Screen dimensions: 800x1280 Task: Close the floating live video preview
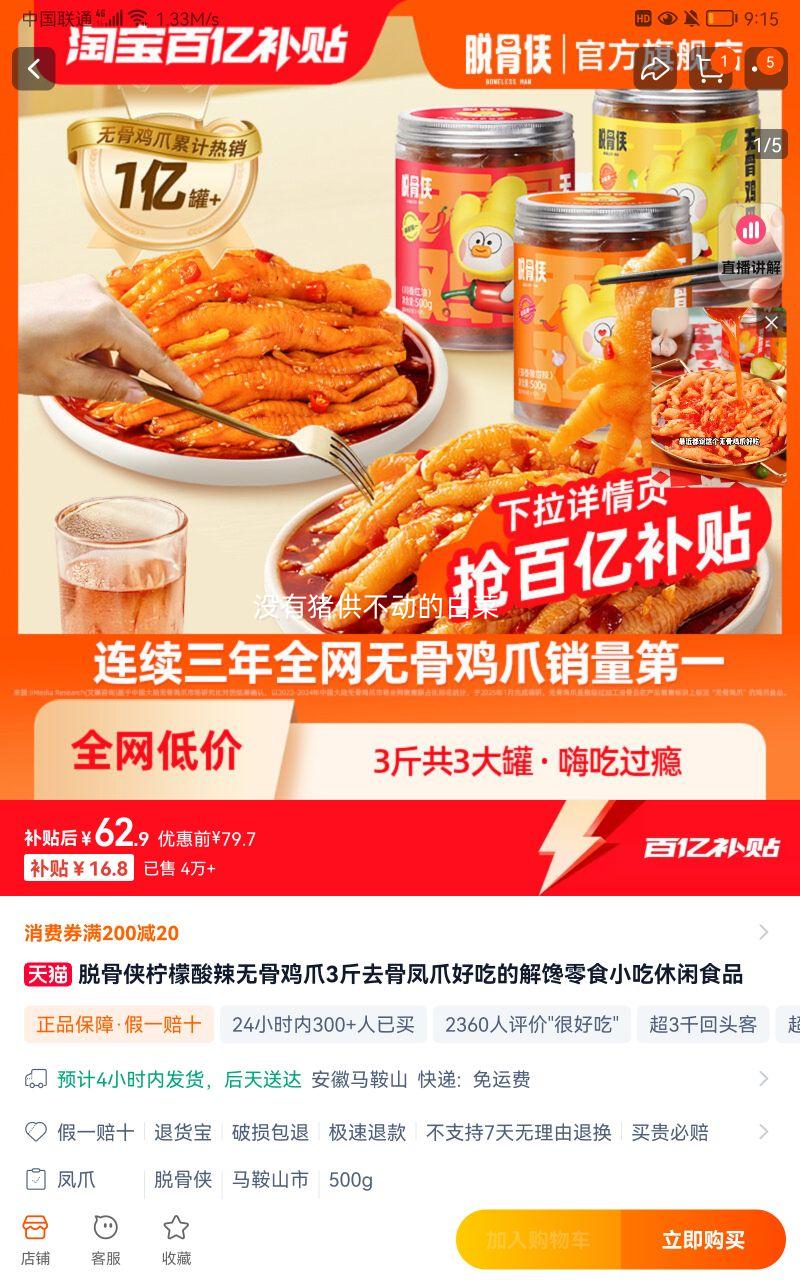pyautogui.click(x=770, y=322)
